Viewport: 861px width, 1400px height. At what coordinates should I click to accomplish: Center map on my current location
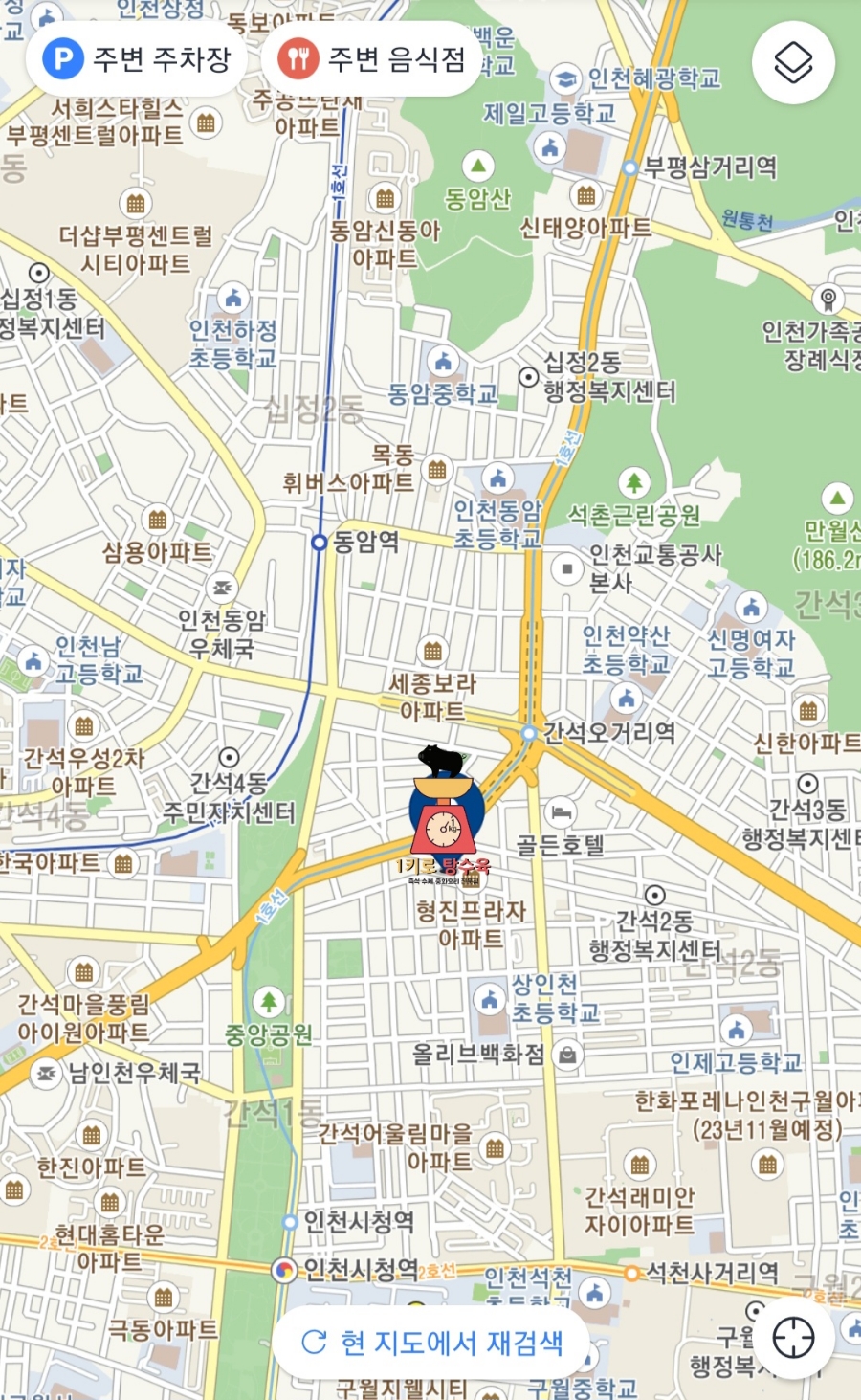click(793, 1337)
